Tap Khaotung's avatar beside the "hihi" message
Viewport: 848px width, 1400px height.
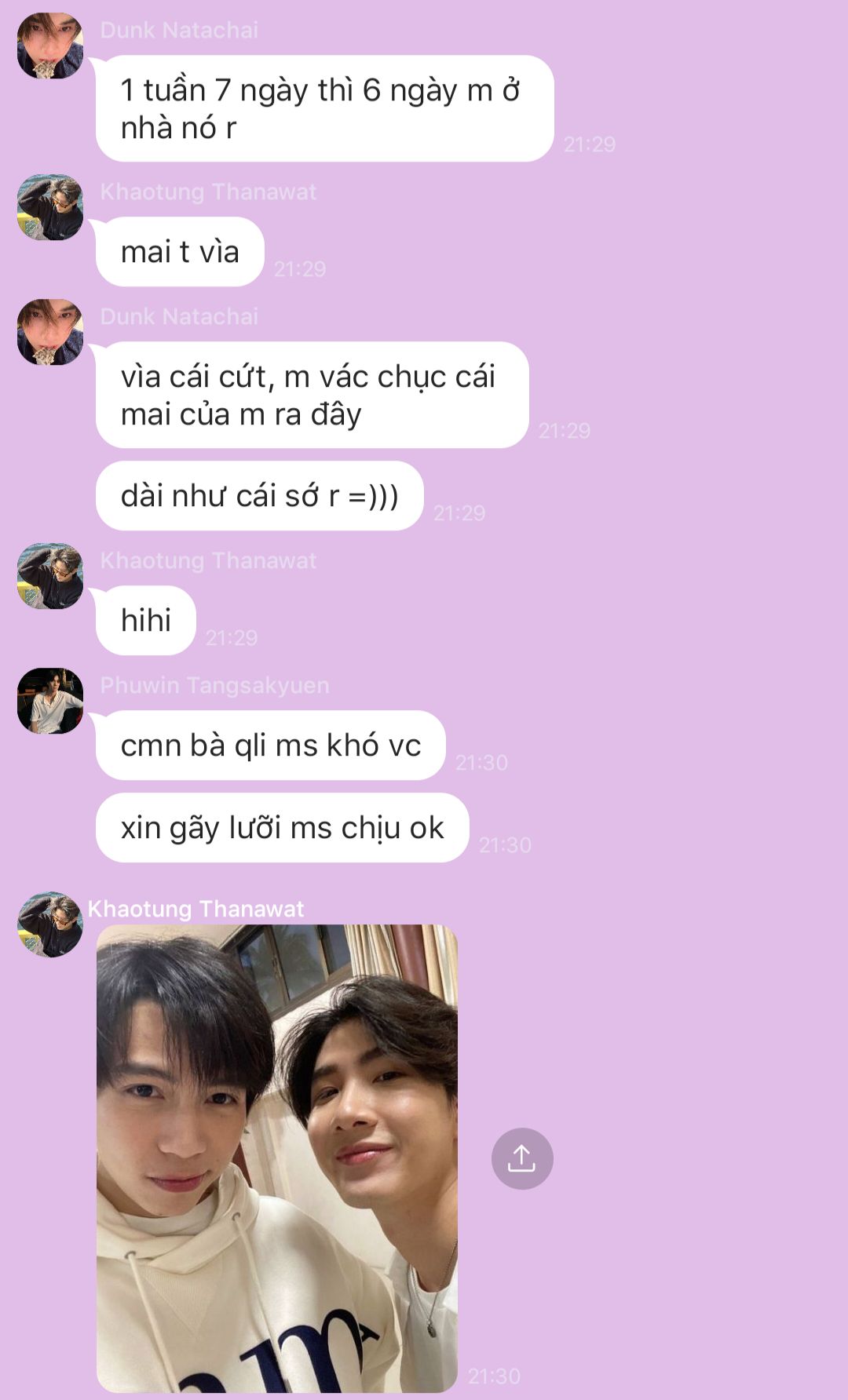(50, 576)
